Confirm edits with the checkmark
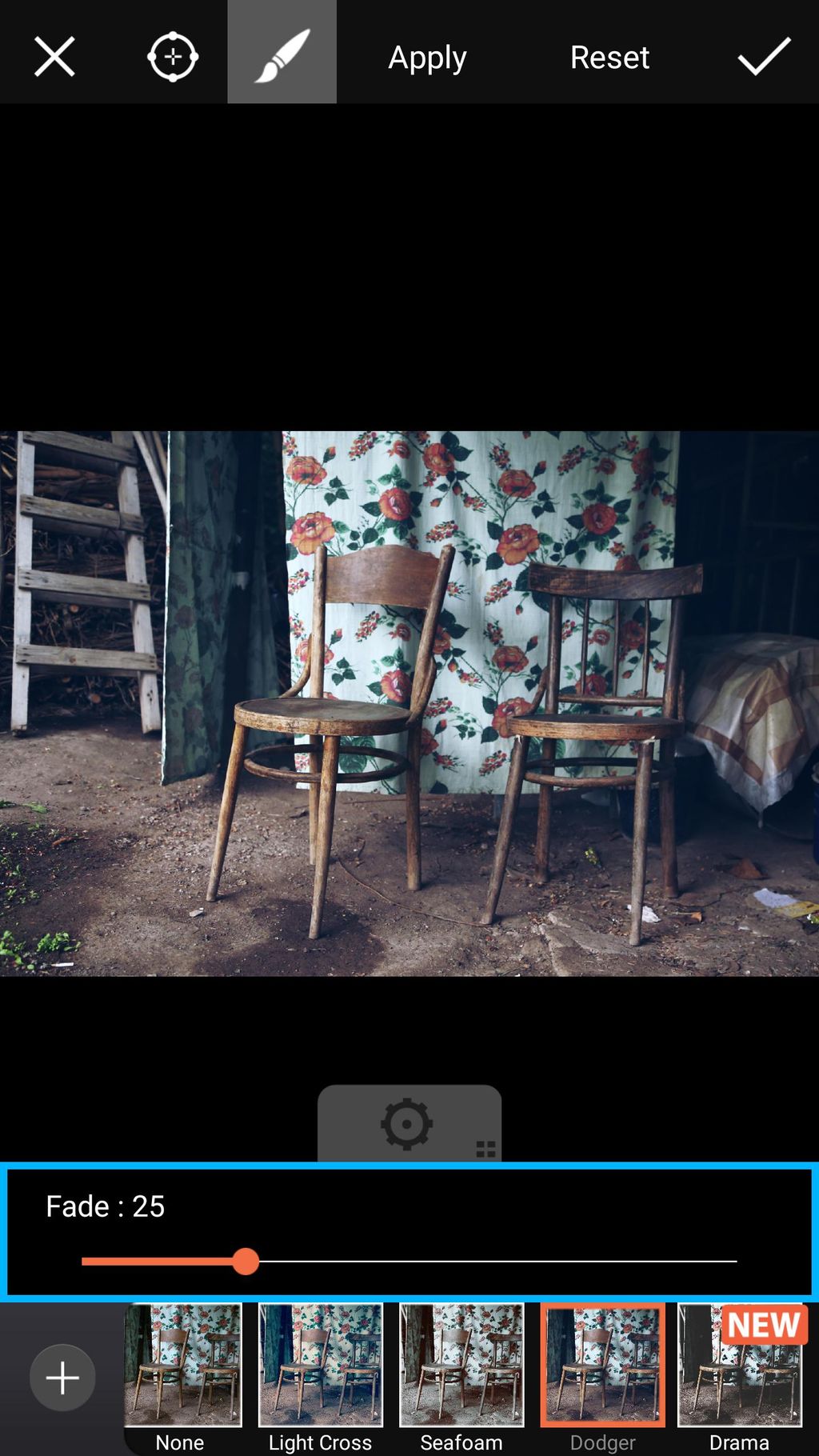 click(x=764, y=57)
